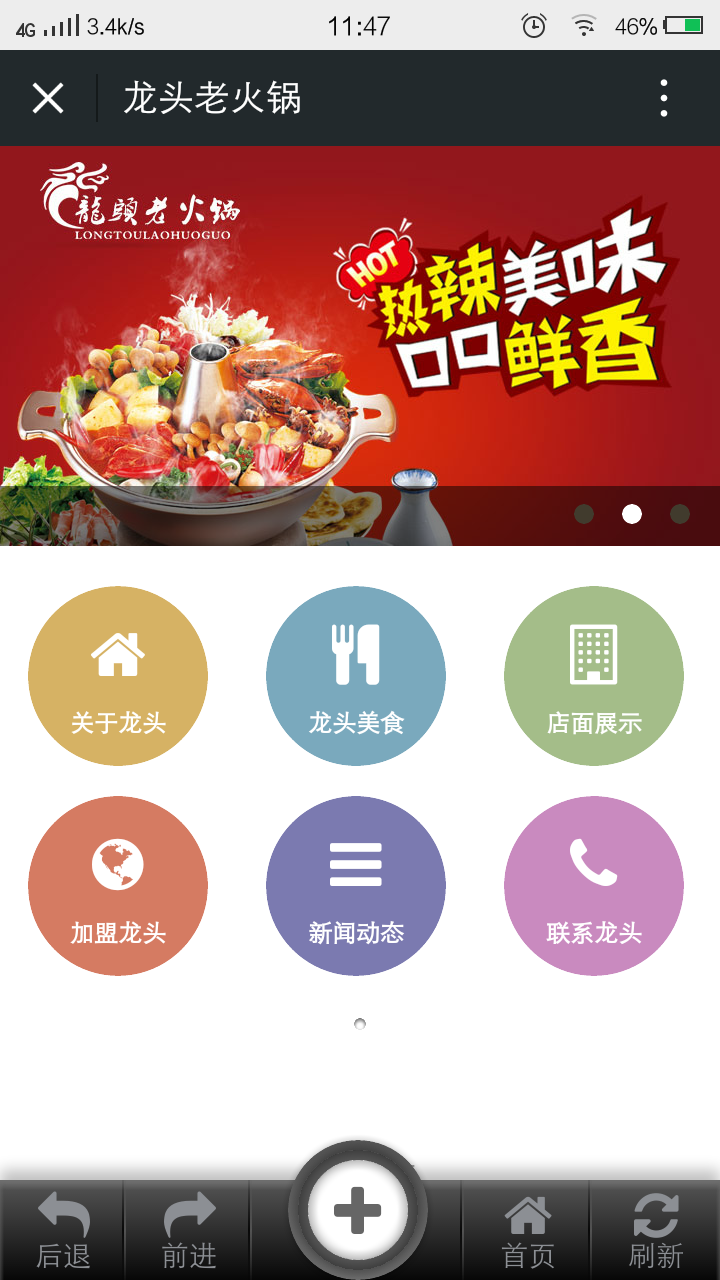This screenshot has height=1280, width=720.
Task: Select the third banner page dot
Action: pos(680,514)
